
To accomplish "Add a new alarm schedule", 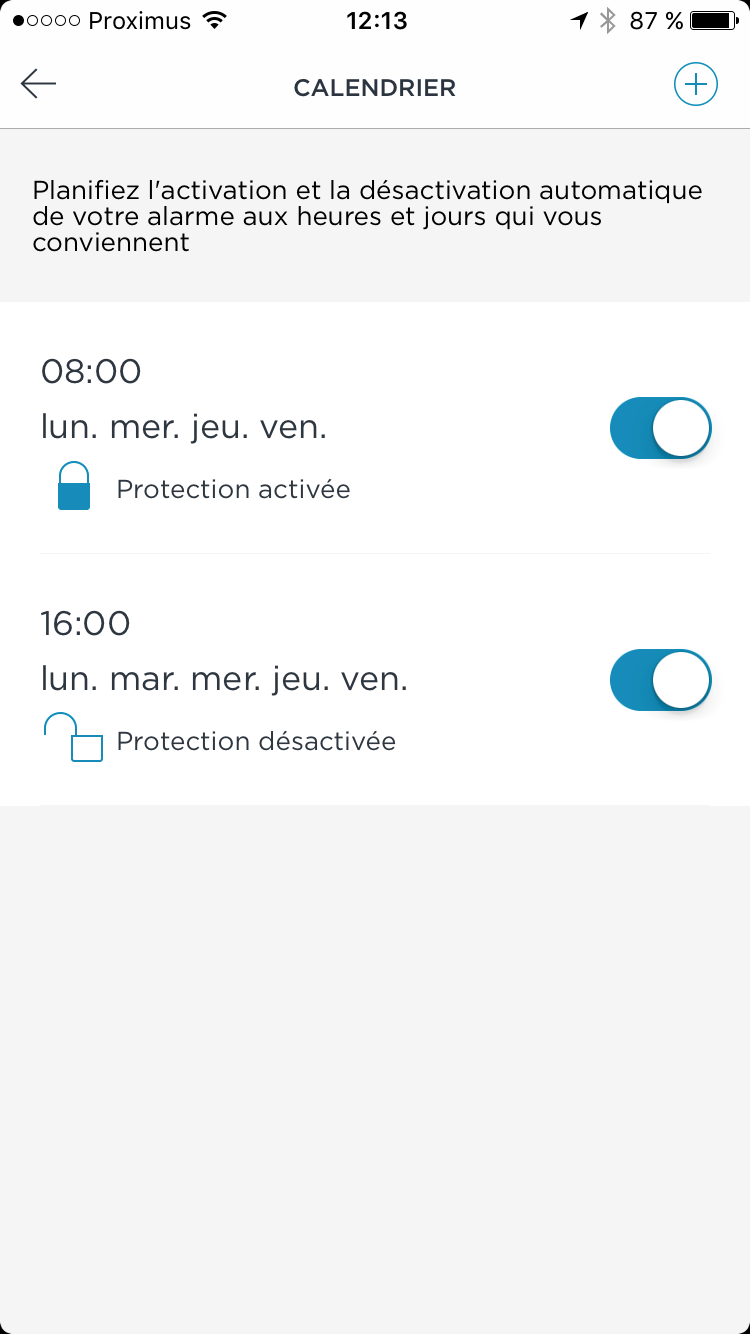I will click(696, 85).
